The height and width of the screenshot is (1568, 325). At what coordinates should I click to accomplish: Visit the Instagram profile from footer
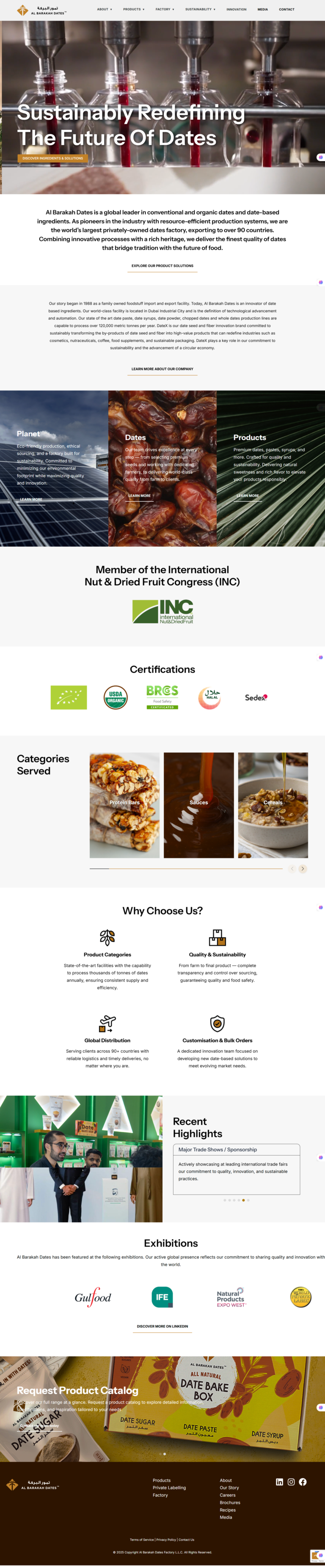(291, 1482)
